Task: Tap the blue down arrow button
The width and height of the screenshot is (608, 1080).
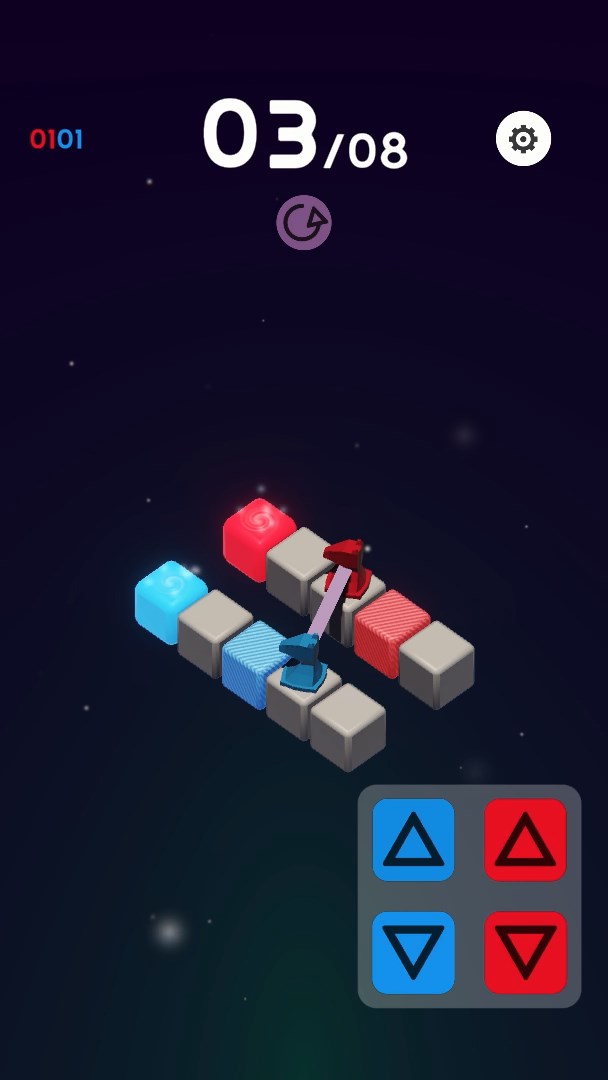Action: (x=413, y=953)
